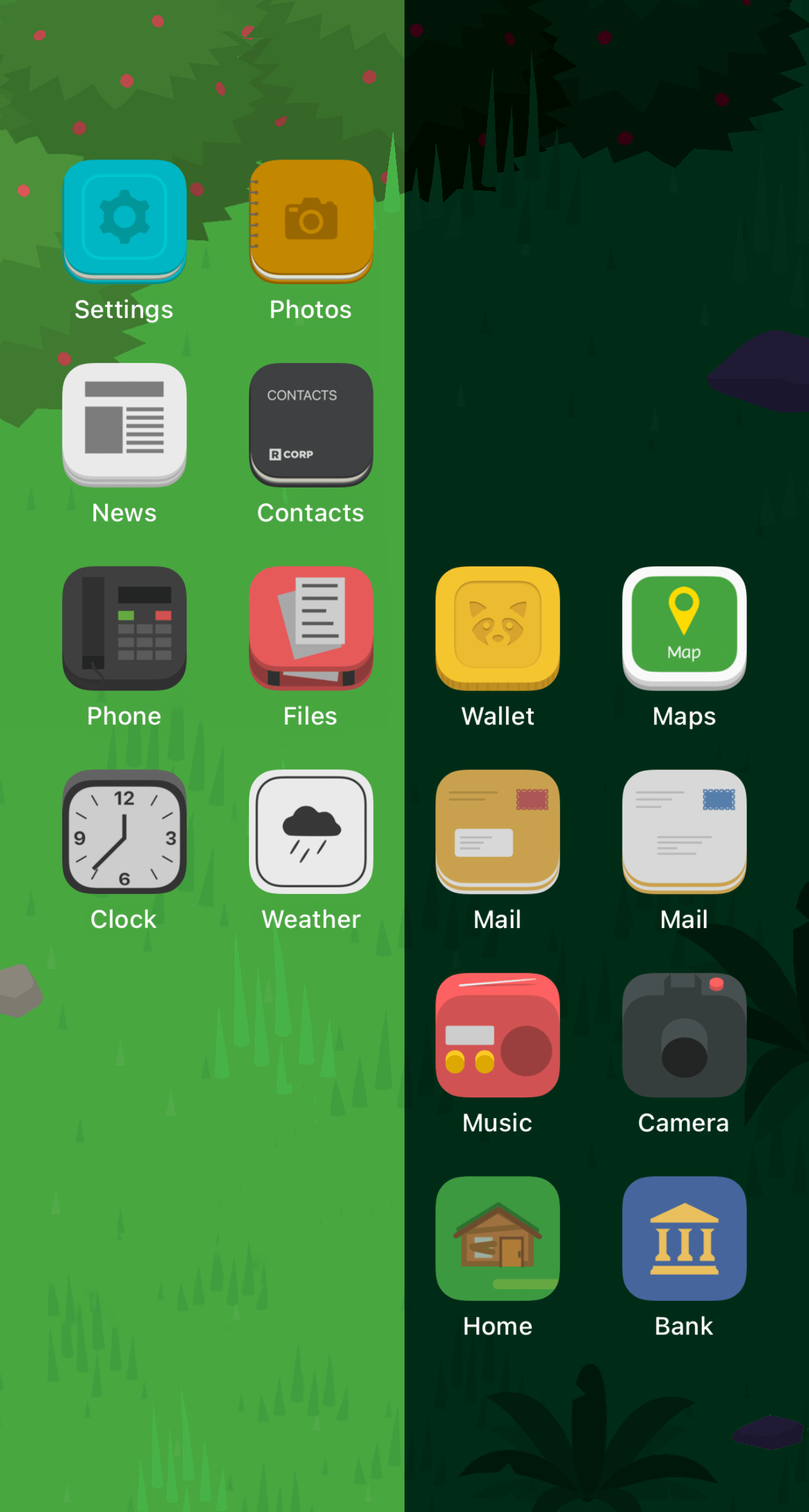809x1512 pixels.
Task: Open the brown envelope Mail app
Action: tap(498, 830)
